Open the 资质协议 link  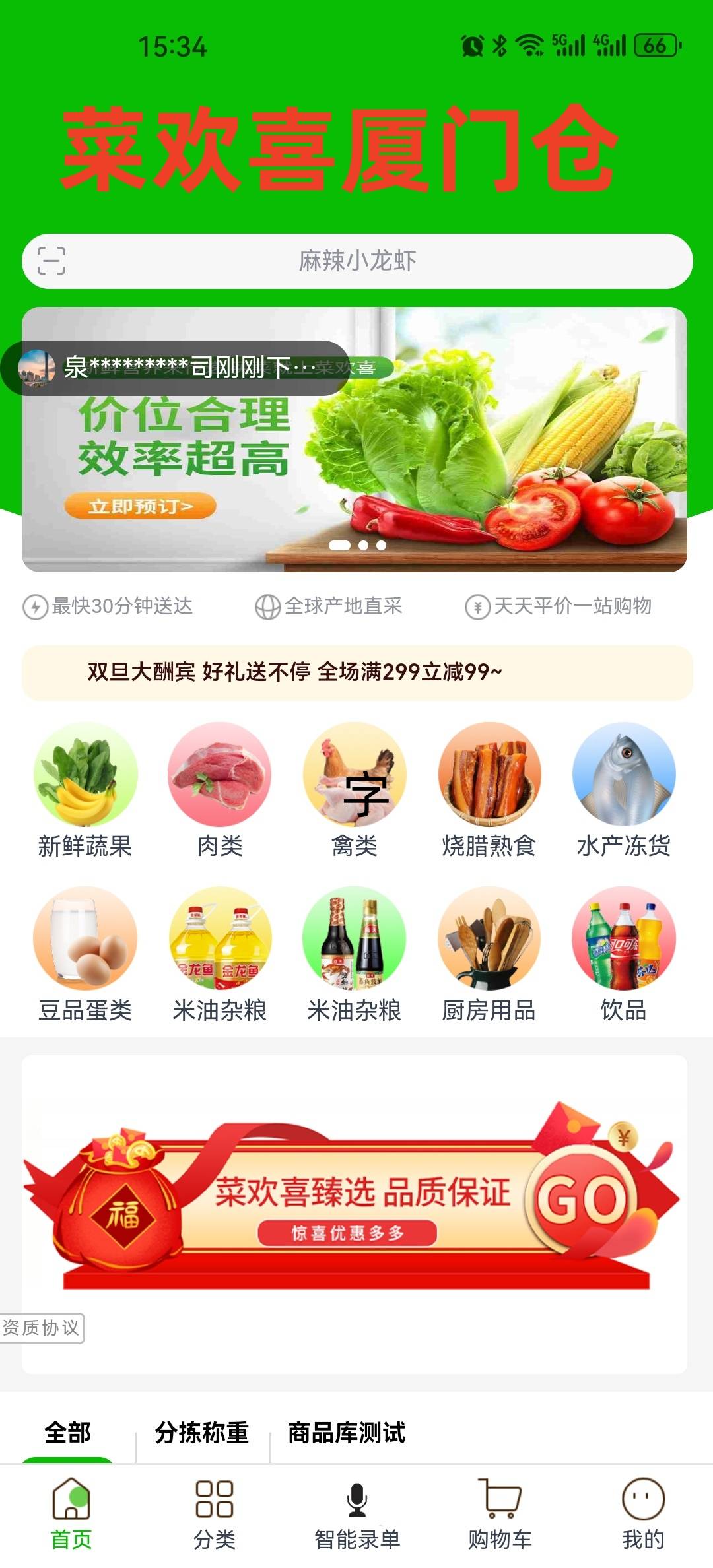coord(42,1328)
